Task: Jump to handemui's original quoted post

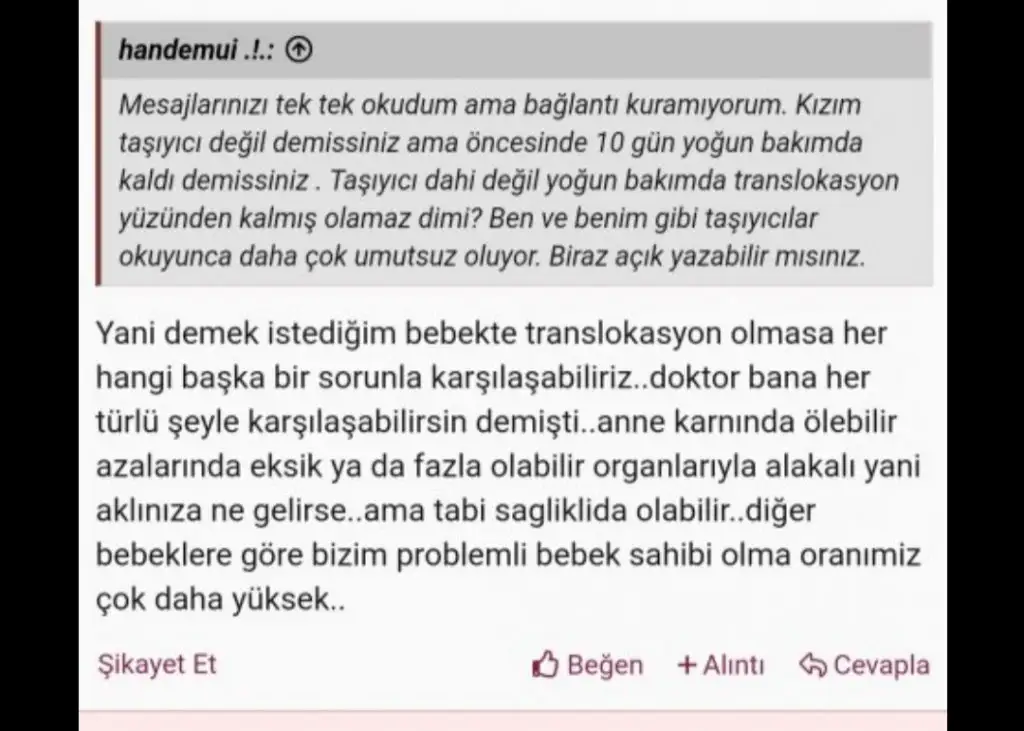Action: 299,50
